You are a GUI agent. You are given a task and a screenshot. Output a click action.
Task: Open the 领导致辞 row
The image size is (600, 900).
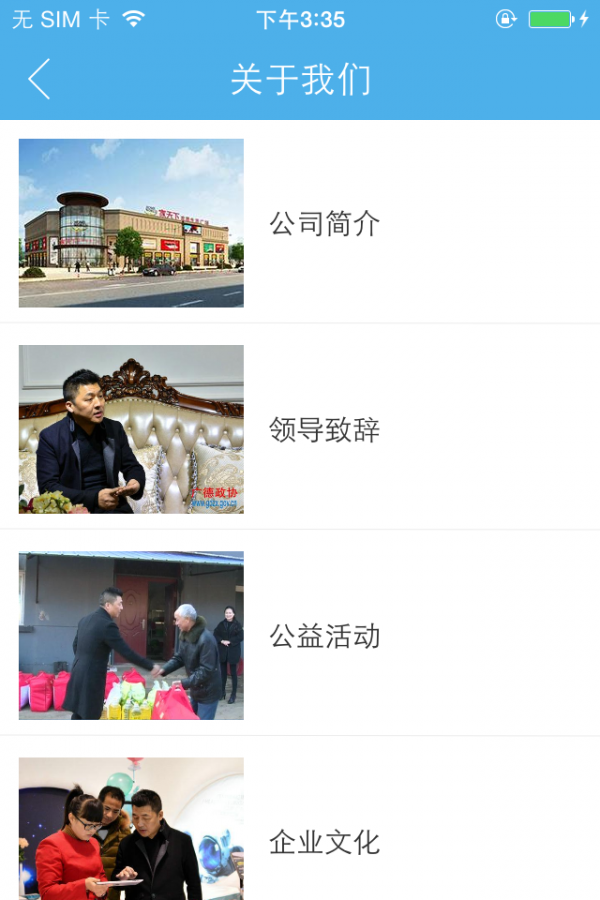pos(324,430)
